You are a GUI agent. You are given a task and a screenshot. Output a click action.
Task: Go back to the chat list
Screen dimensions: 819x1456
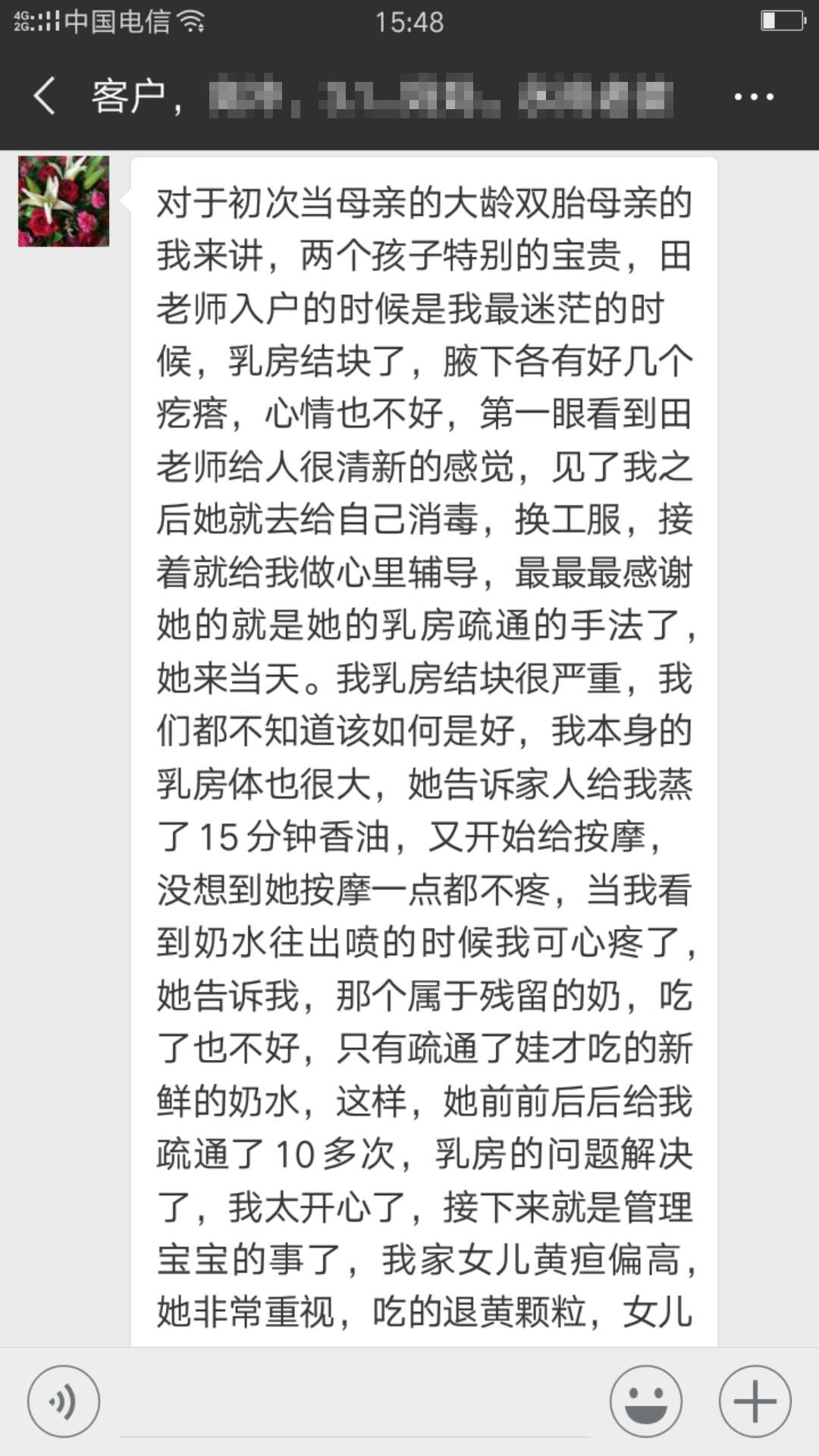(45, 96)
